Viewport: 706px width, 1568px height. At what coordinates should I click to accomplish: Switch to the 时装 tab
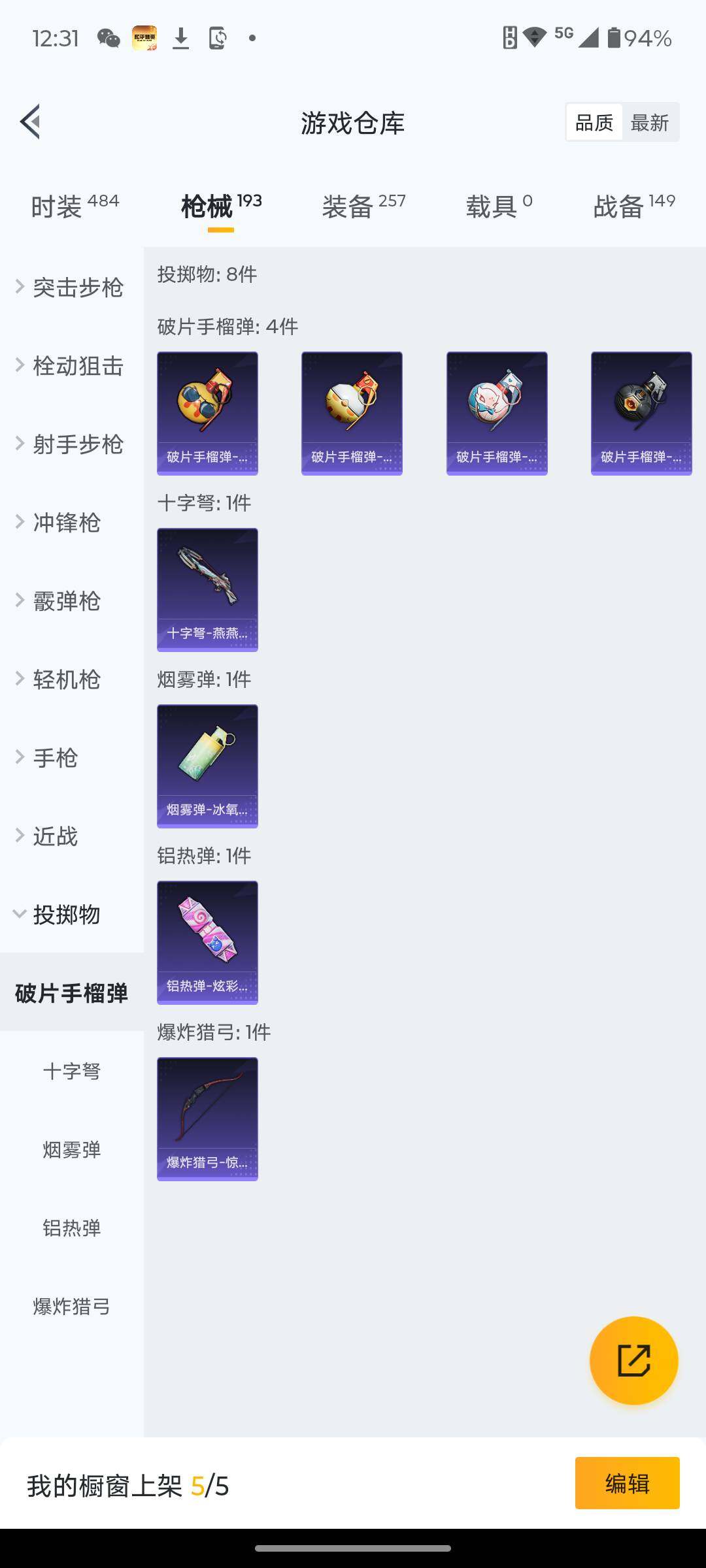click(75, 206)
